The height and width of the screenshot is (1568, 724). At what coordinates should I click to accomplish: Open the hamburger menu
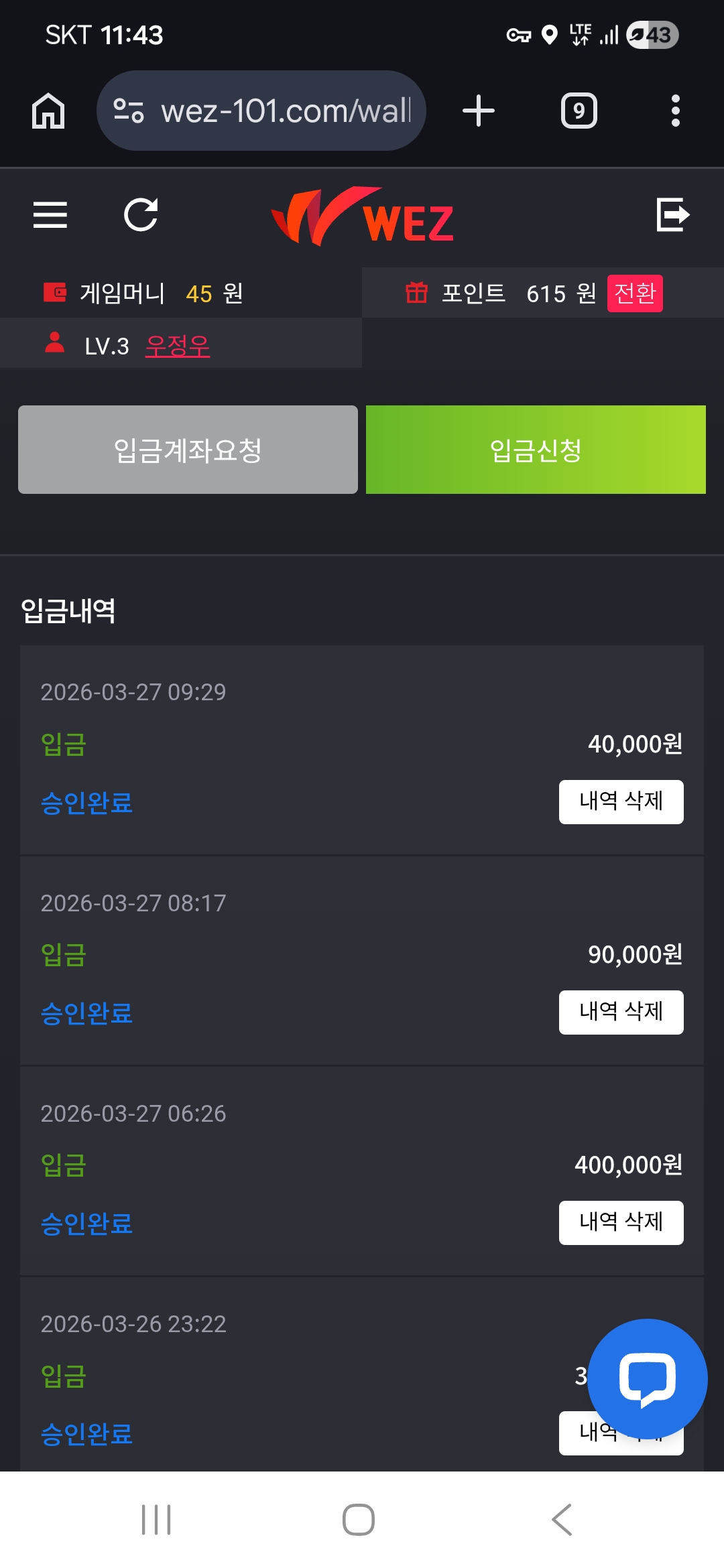(50, 215)
